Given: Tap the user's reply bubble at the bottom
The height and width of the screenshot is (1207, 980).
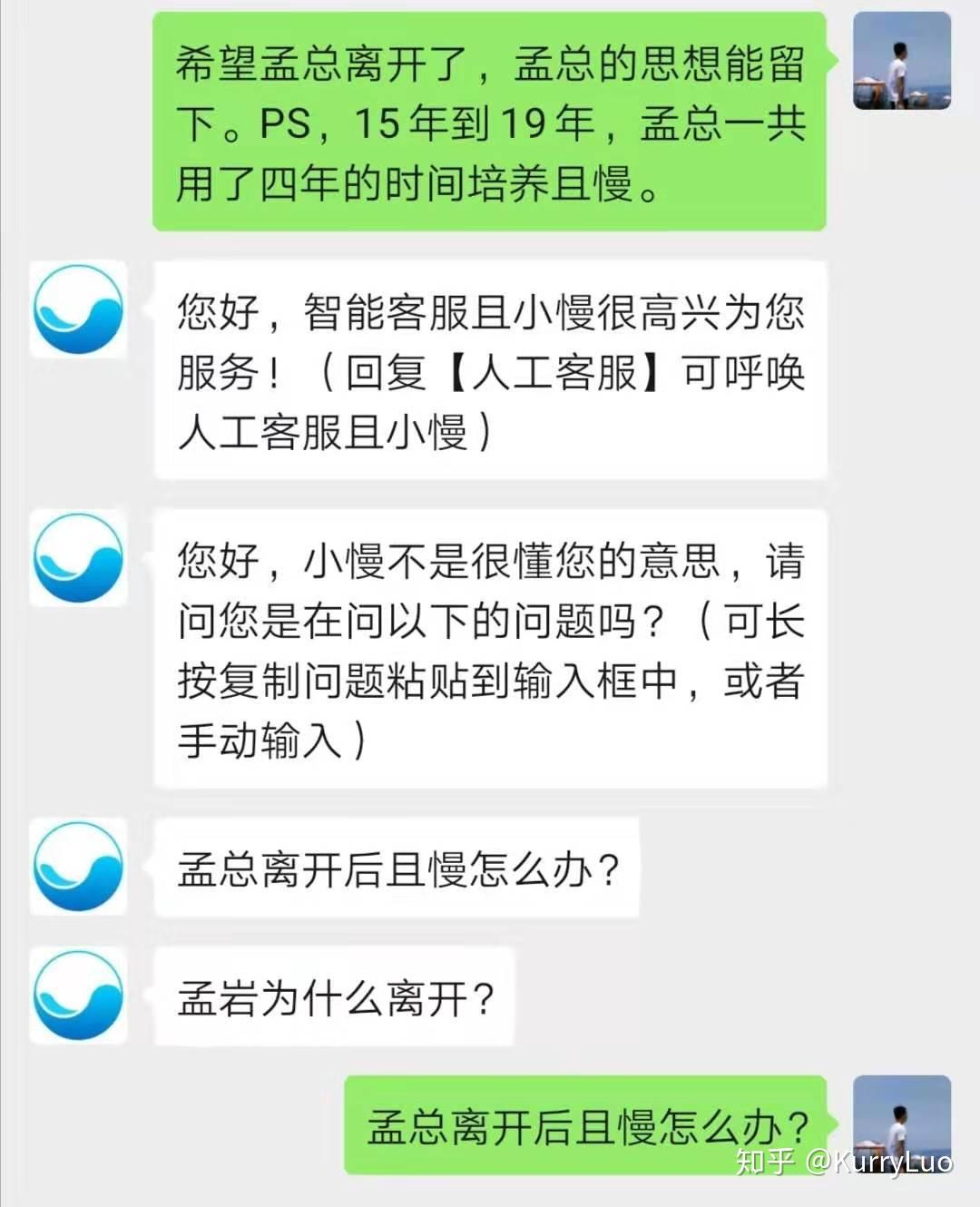Looking at the screenshot, I should pos(590,1125).
